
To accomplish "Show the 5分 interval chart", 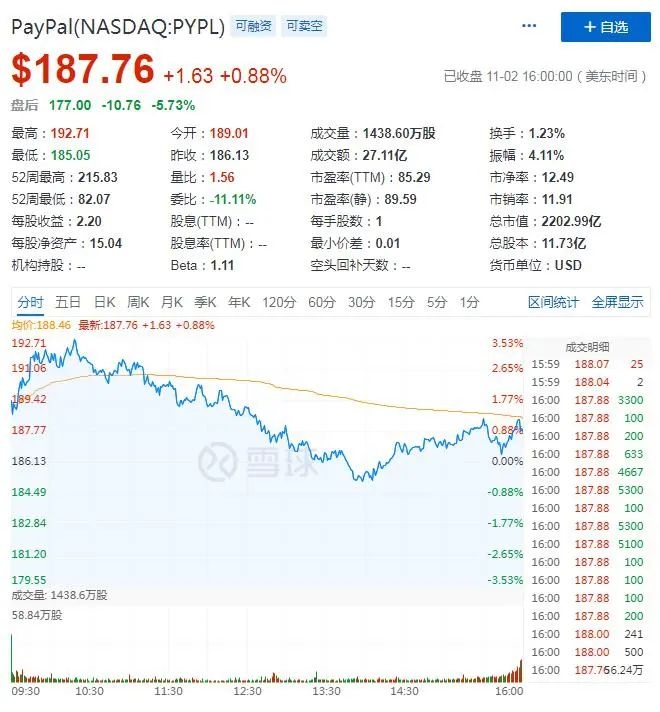I will [x=436, y=302].
